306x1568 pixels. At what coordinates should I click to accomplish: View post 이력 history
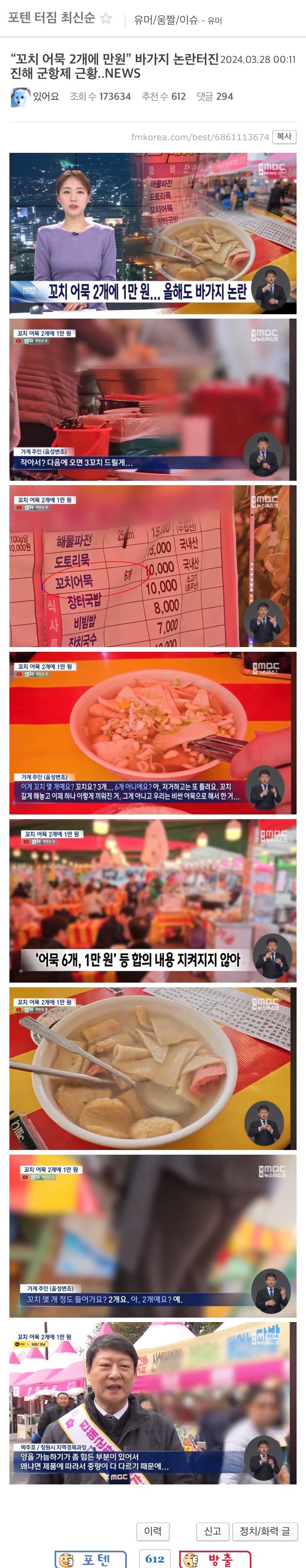coord(153,1531)
